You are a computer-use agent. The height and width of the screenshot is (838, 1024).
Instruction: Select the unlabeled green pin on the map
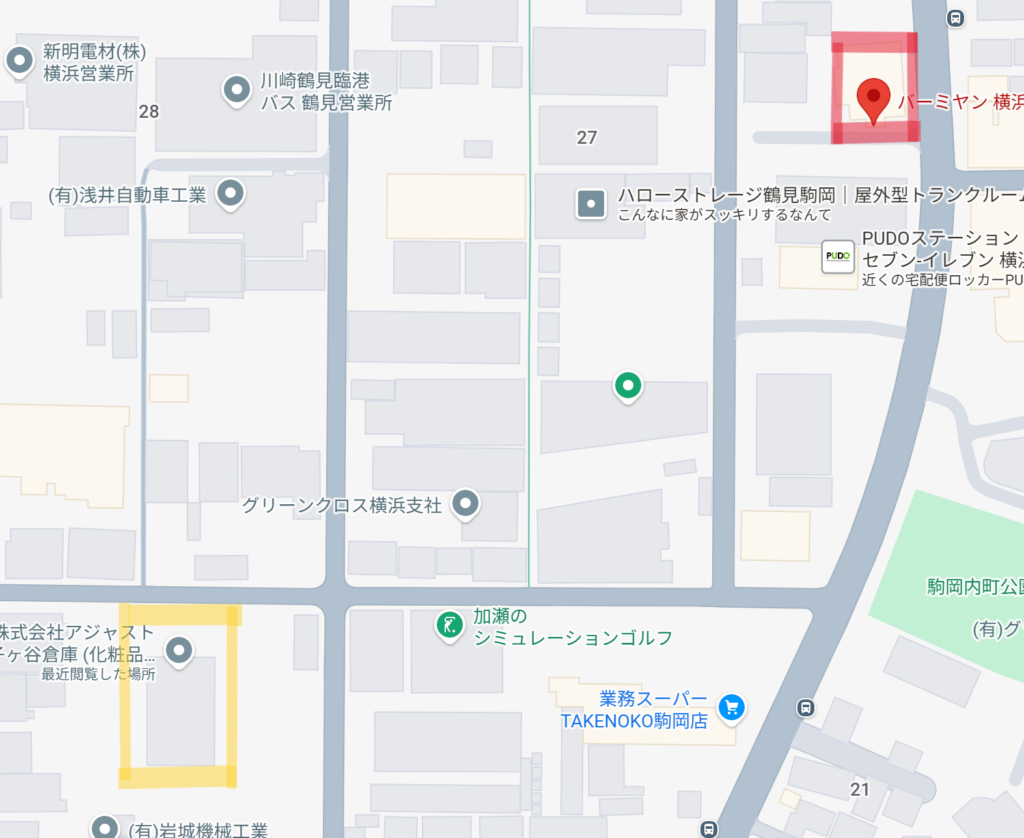click(628, 385)
